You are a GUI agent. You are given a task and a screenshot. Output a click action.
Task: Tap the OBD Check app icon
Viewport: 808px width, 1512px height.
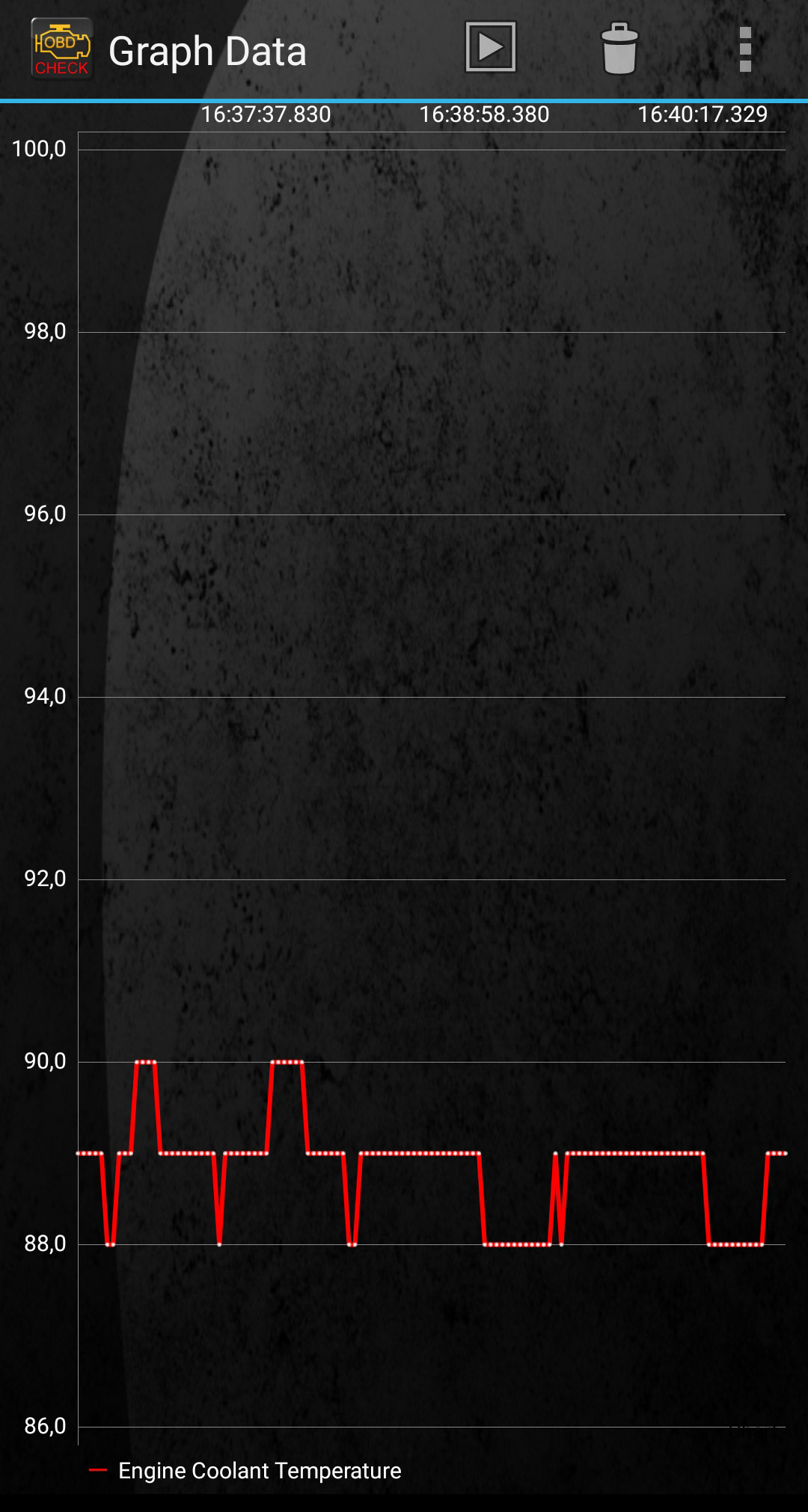pos(62,49)
